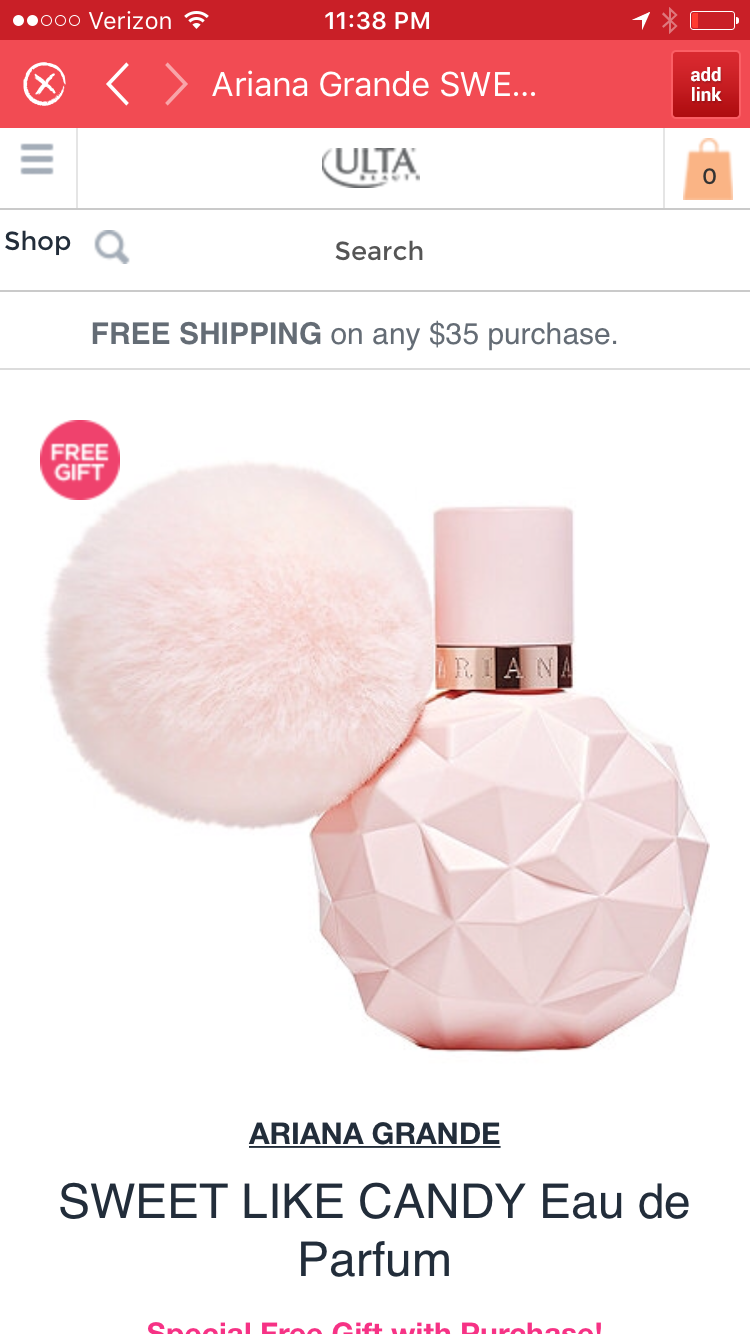Open the perfume product image
Viewport: 750px width, 1334px height.
(380, 740)
